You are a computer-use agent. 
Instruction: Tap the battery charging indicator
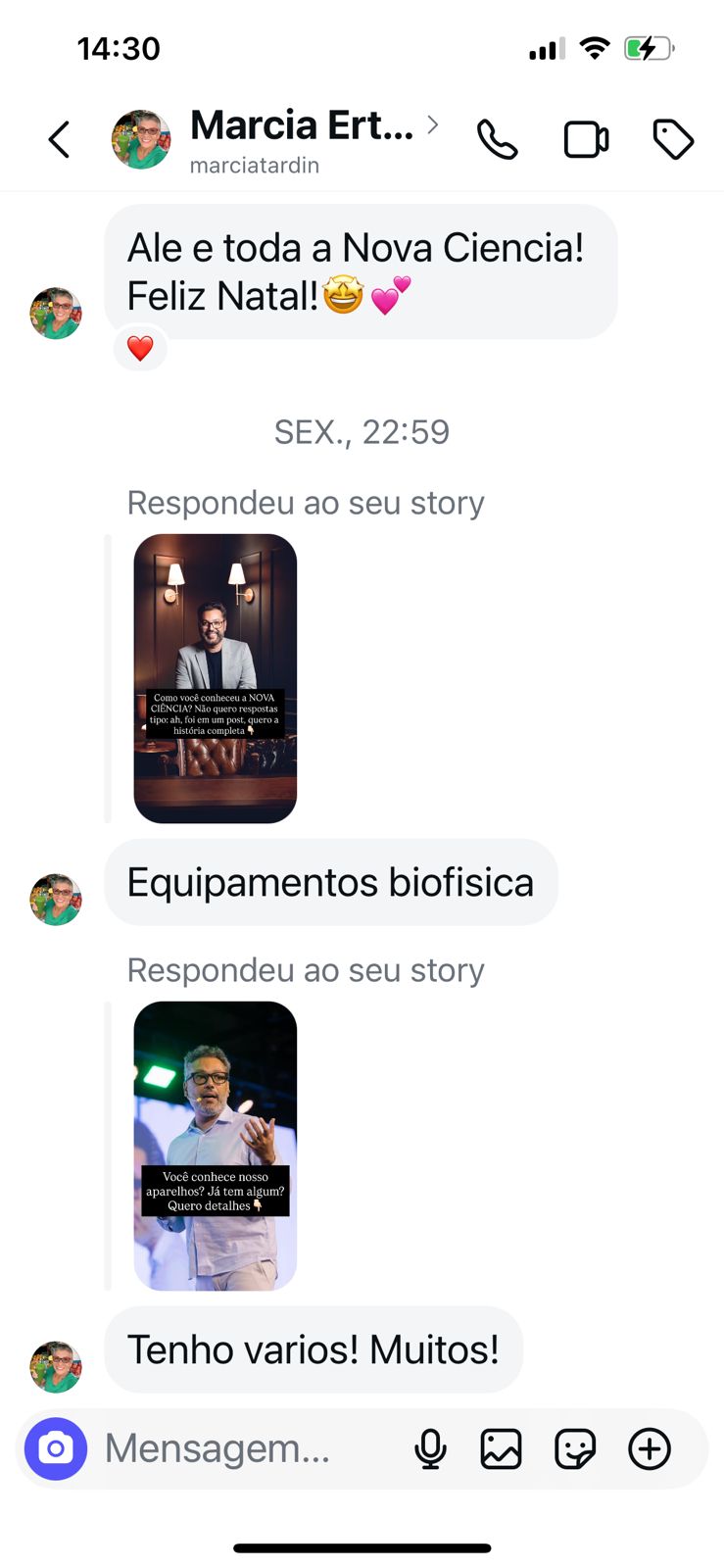649,45
